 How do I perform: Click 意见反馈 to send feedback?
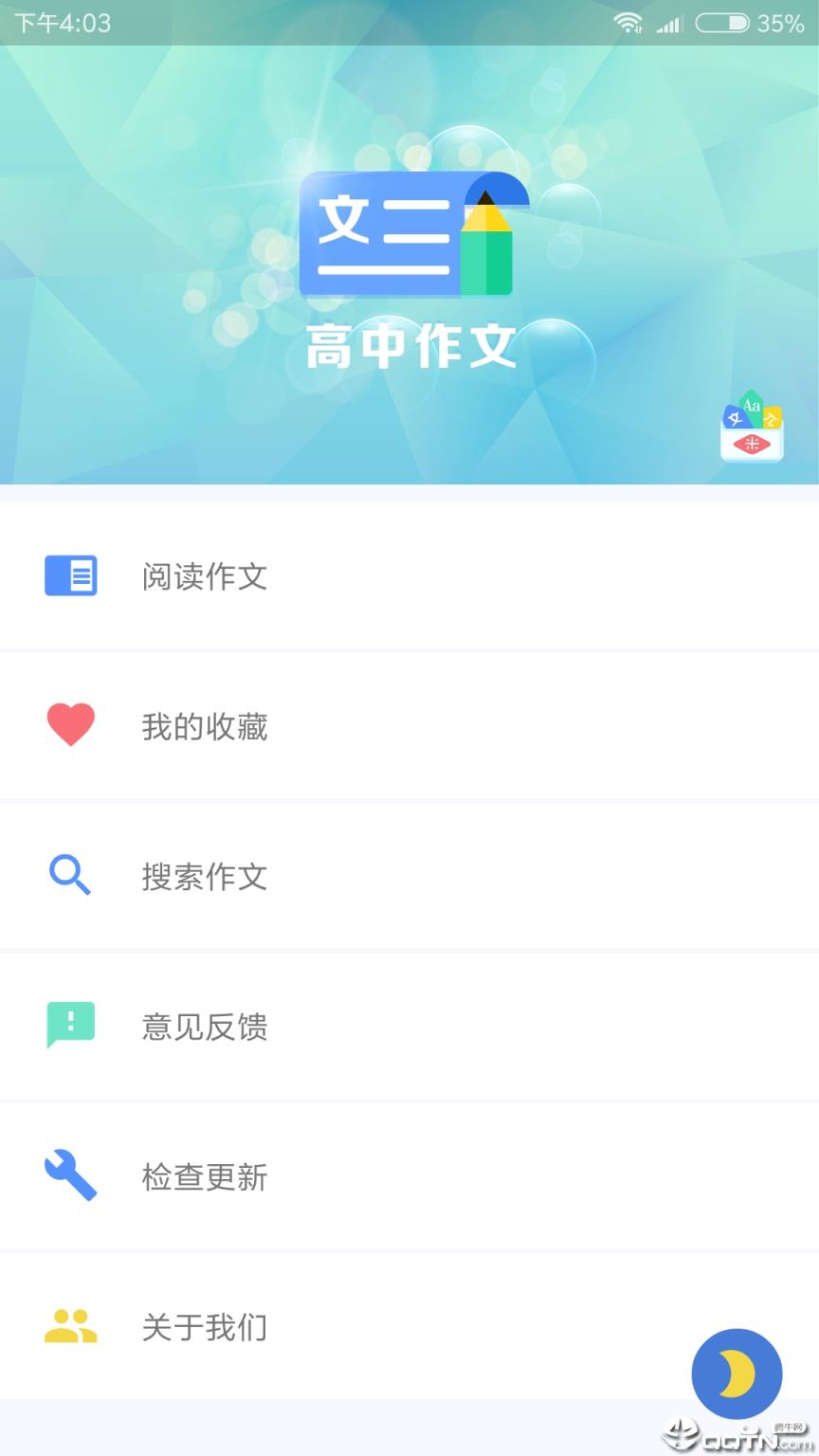pos(205,1028)
